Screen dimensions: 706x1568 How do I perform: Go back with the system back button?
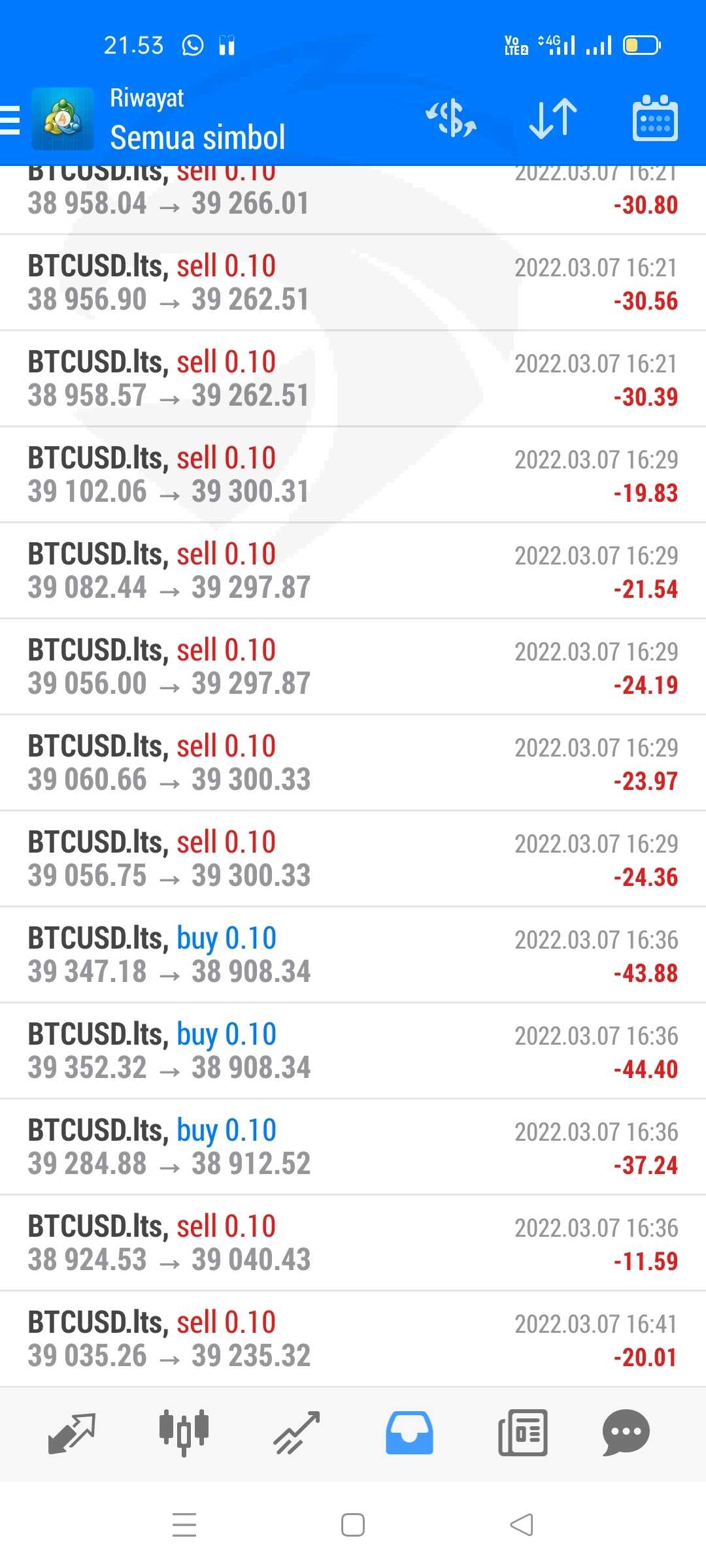point(522,1525)
